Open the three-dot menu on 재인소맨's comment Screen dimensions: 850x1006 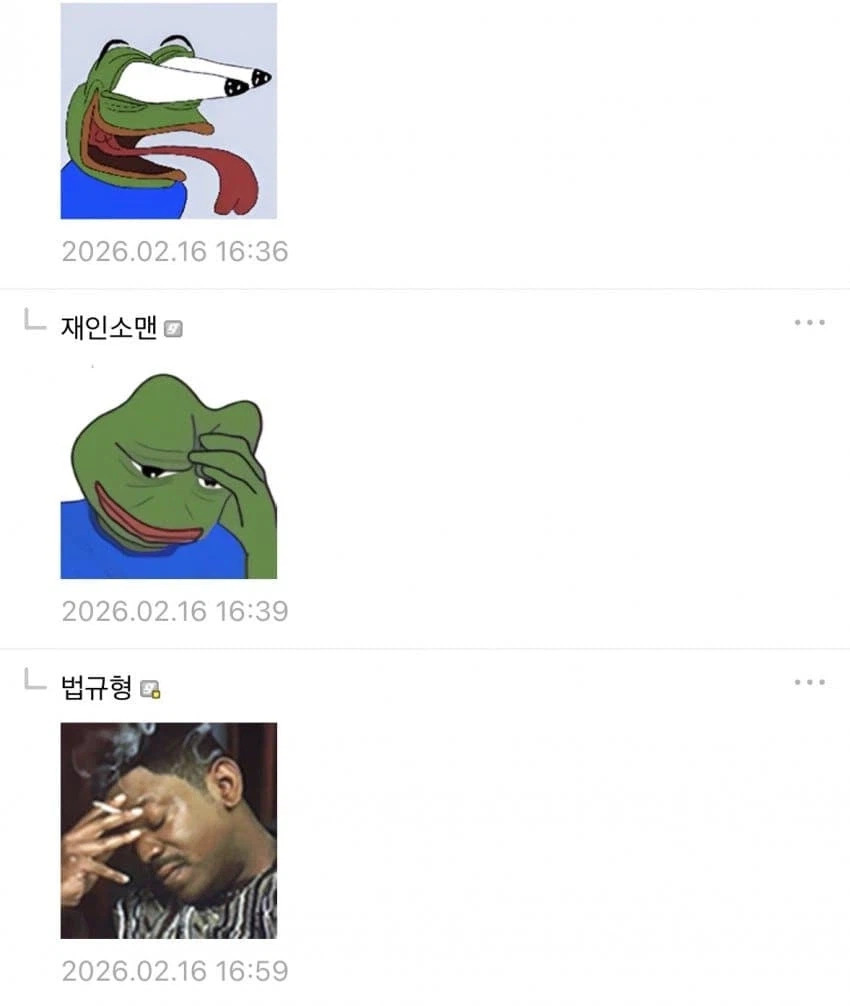pyautogui.click(x=811, y=320)
